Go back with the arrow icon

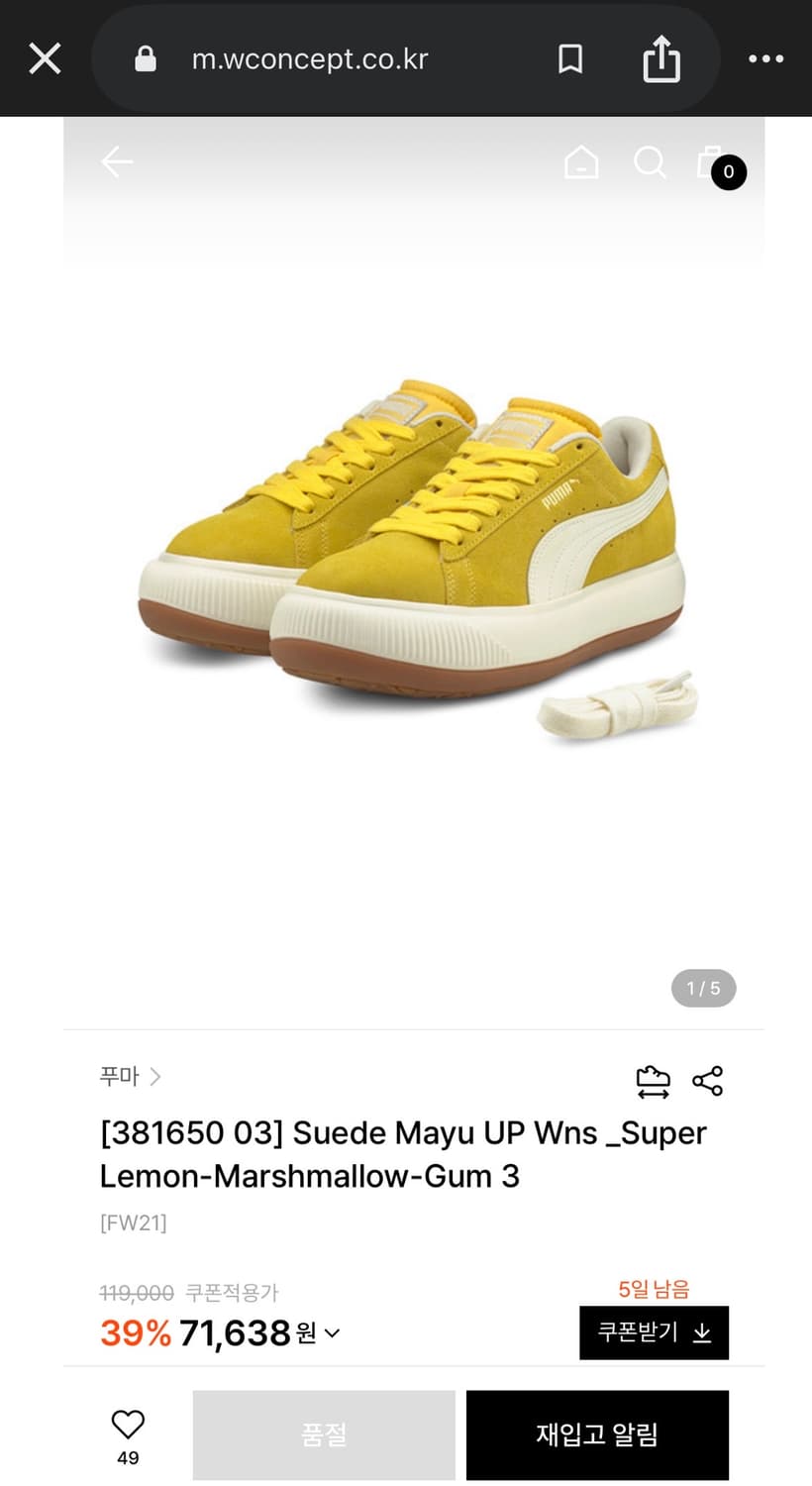click(116, 161)
